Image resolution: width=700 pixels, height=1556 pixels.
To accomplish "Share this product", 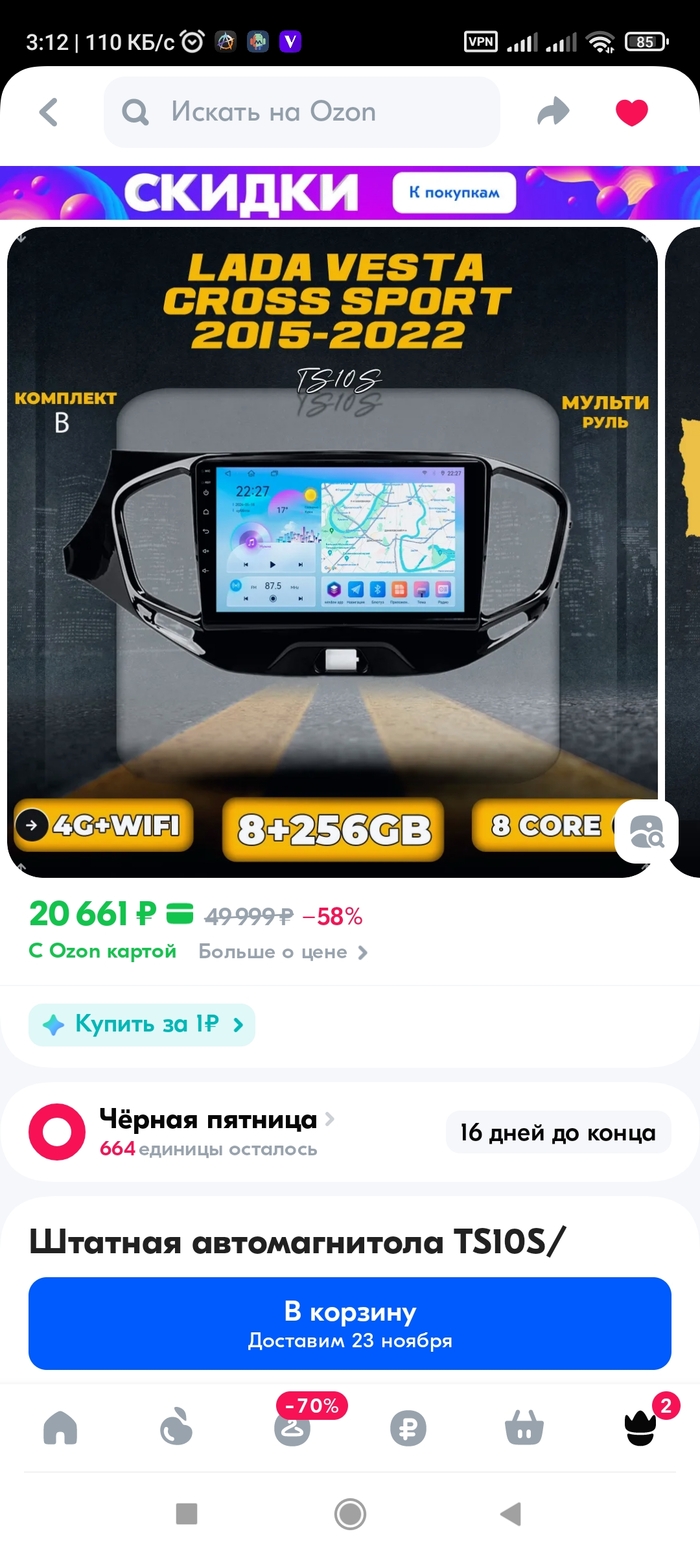I will click(x=553, y=112).
